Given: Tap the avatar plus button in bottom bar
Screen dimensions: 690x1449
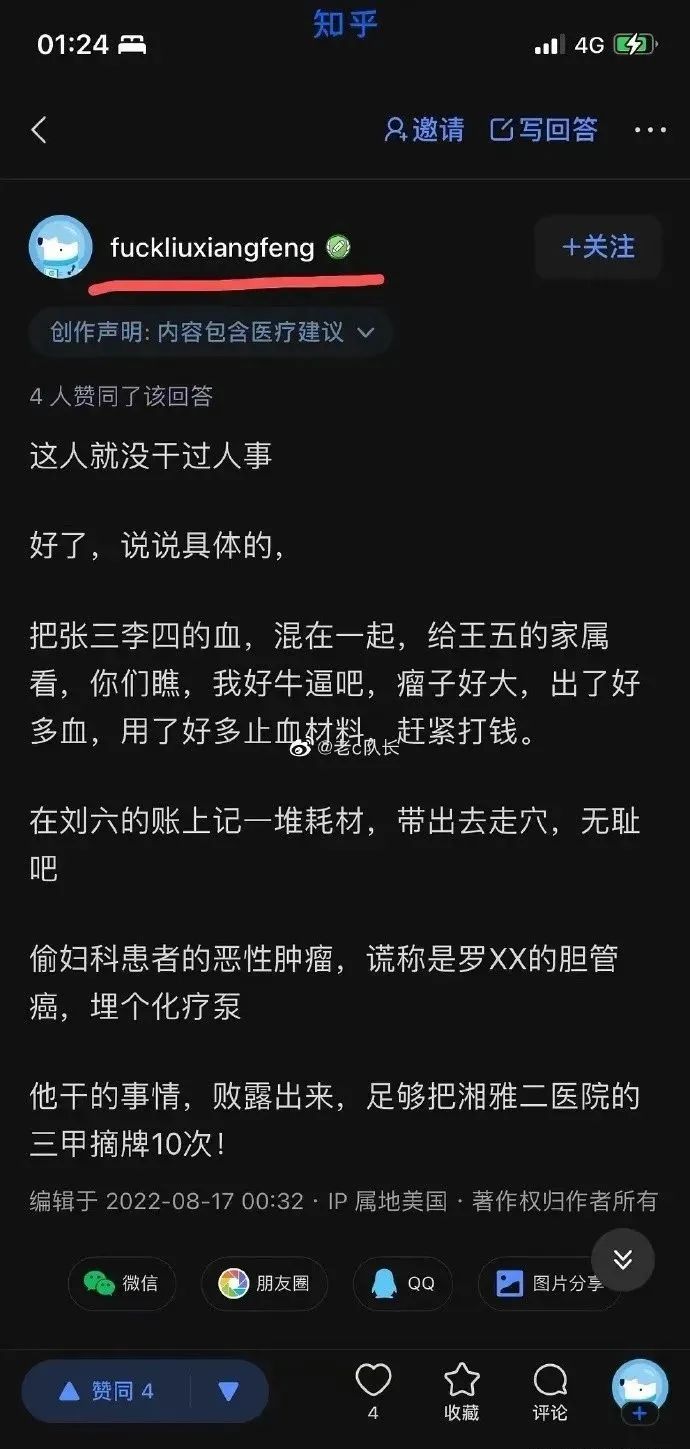Looking at the screenshot, I should tap(640, 1391).
